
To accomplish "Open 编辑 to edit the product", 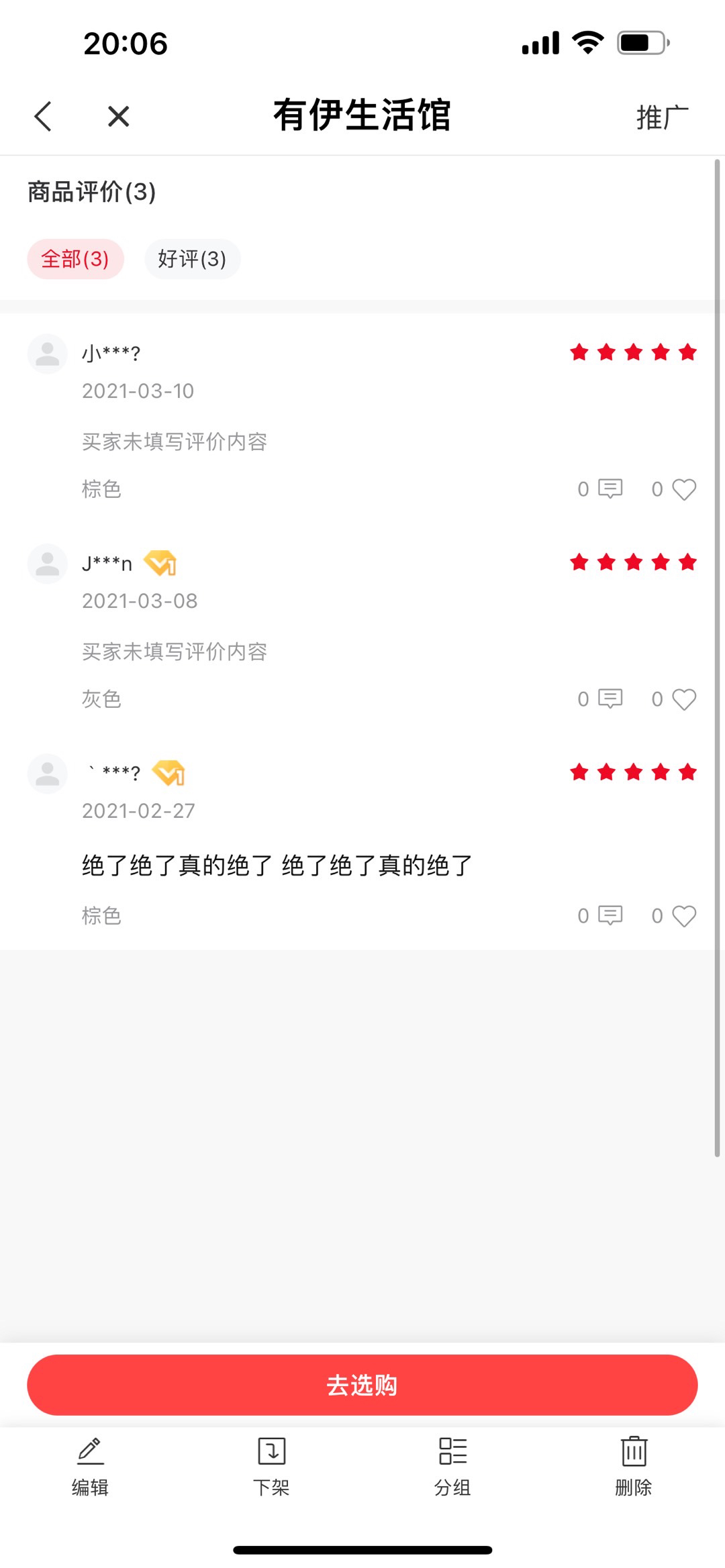I will [x=91, y=1467].
